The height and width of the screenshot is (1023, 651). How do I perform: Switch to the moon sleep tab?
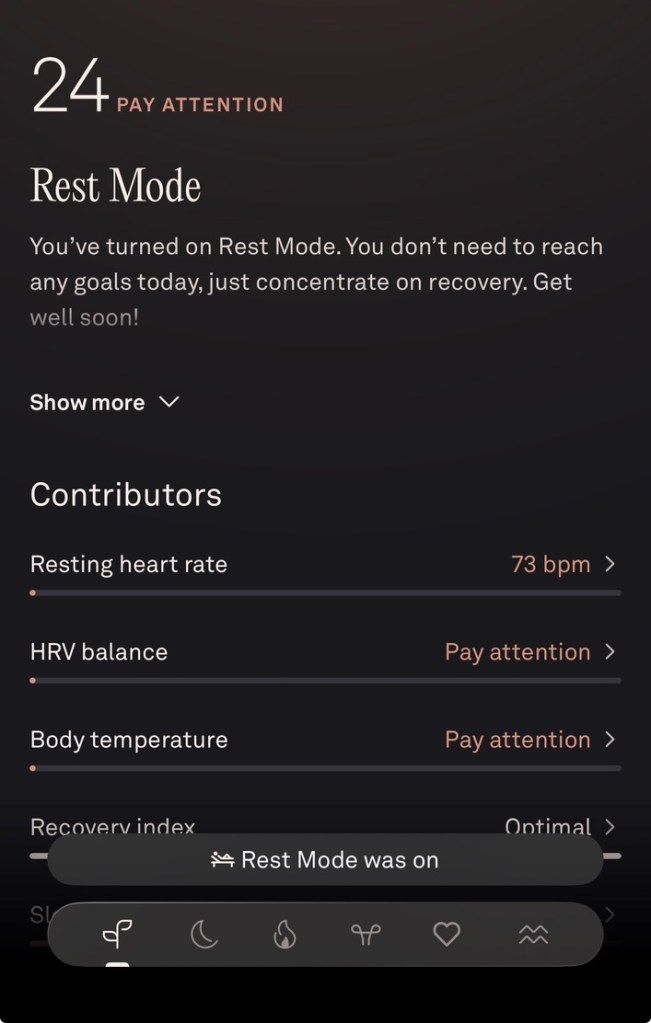[204, 935]
